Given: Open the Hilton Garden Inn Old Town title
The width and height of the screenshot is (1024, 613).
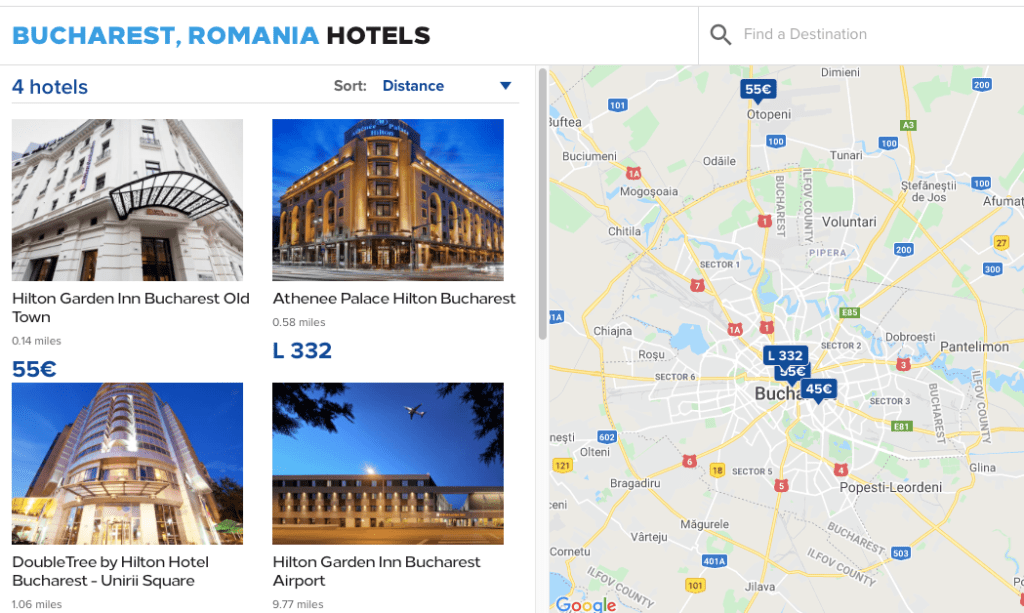Looking at the screenshot, I should point(130,307).
